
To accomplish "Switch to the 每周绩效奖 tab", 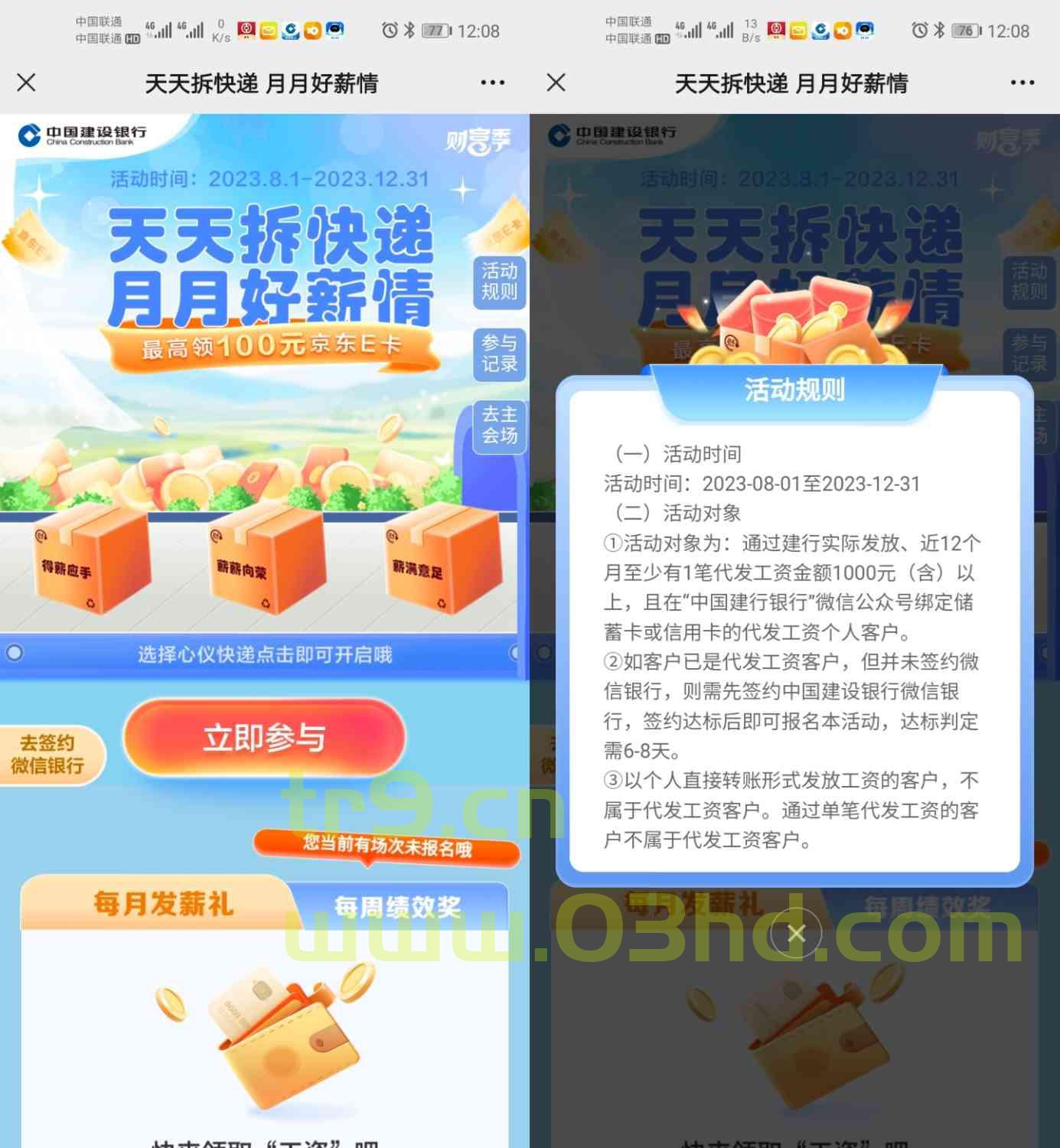I will pos(398,907).
